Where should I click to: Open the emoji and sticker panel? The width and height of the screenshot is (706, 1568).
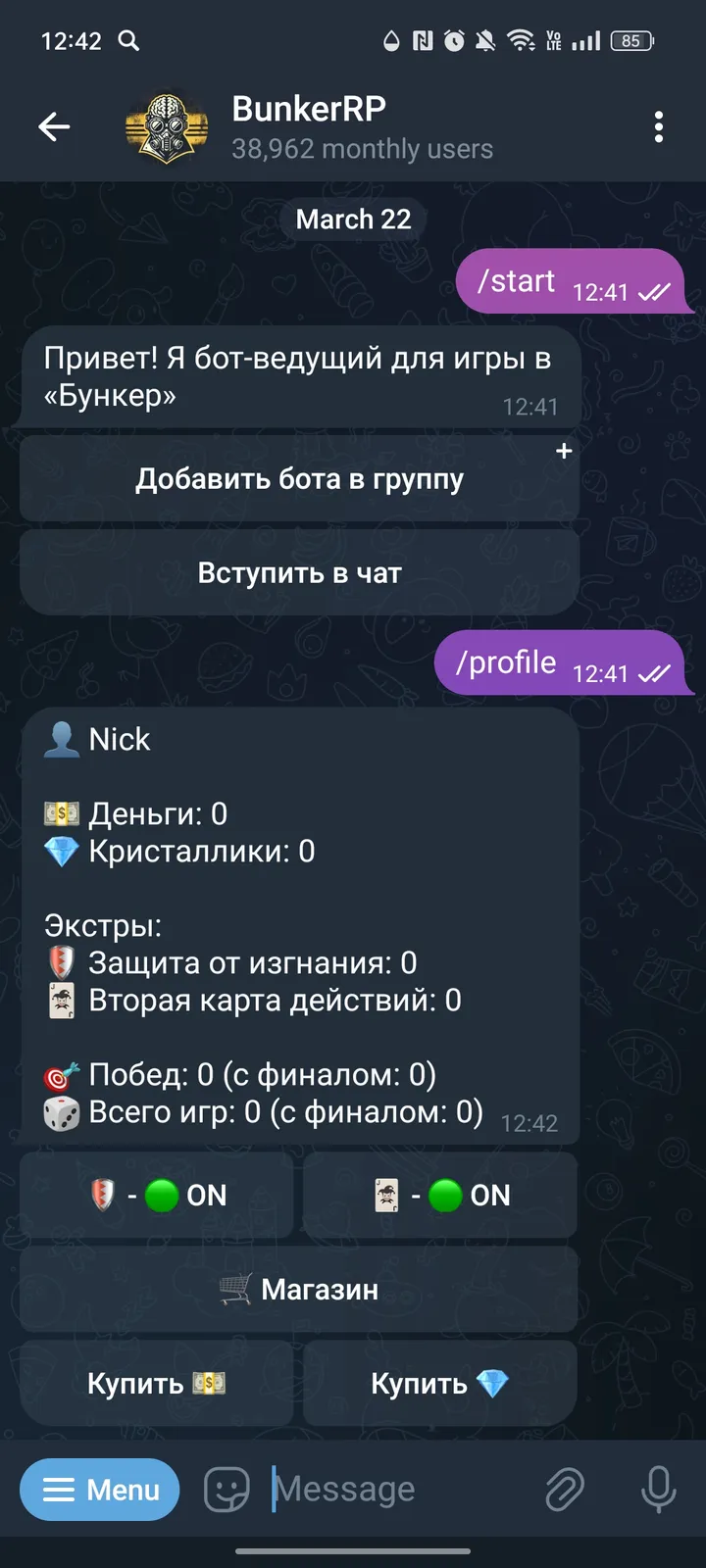coord(227,1489)
